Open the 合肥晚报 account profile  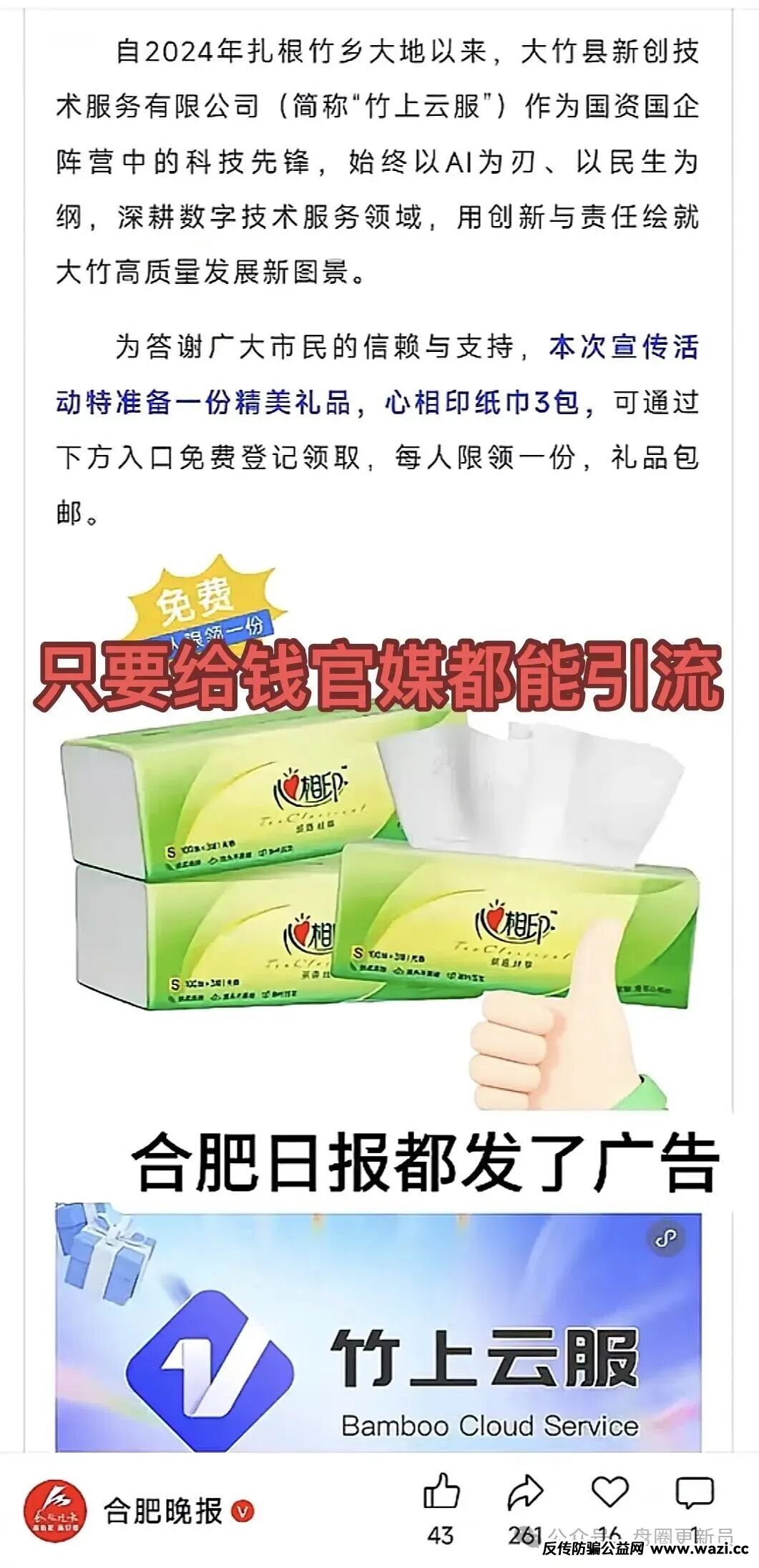coord(163,1511)
